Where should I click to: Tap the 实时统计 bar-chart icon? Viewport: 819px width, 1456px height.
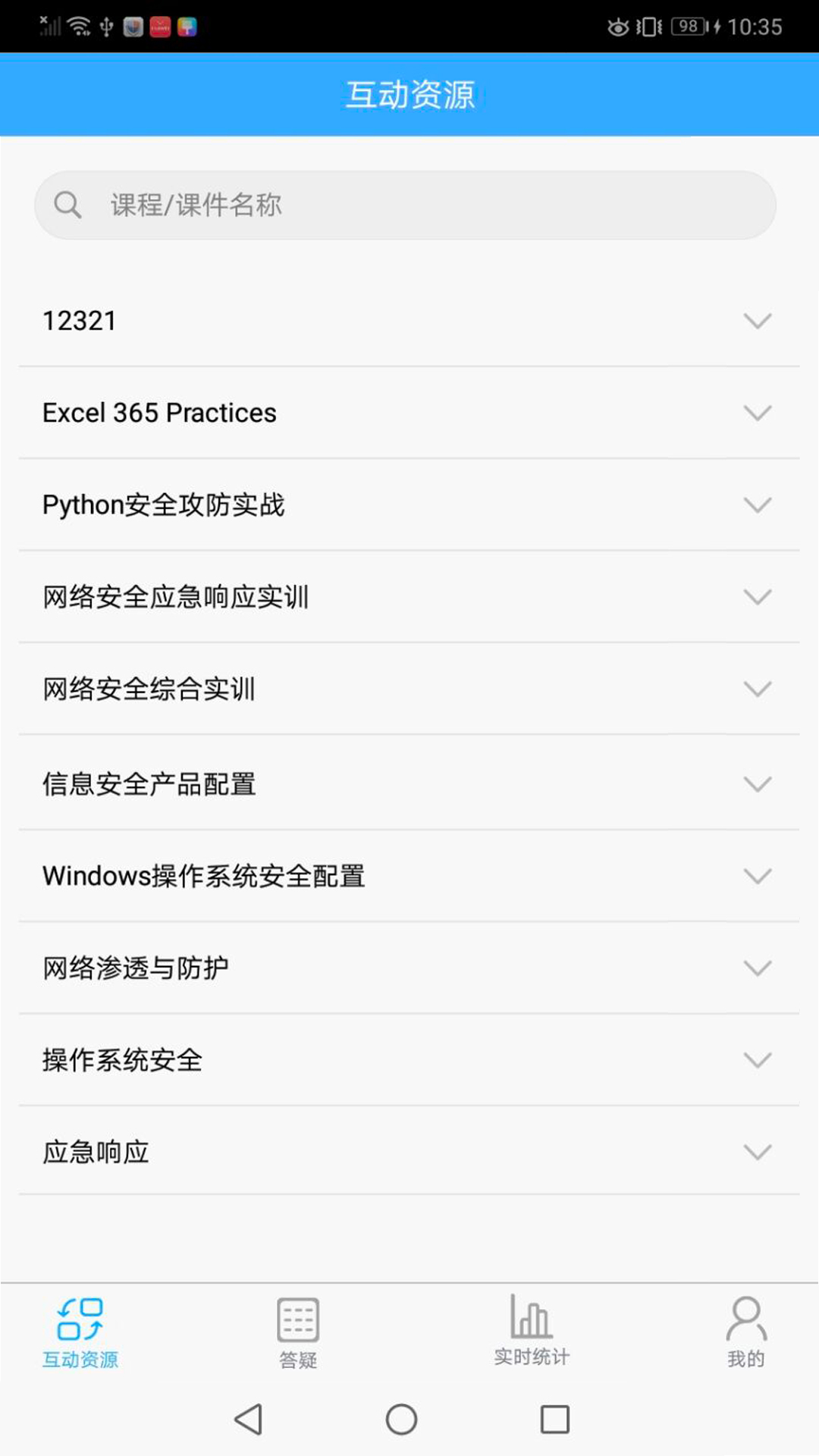530,1318
